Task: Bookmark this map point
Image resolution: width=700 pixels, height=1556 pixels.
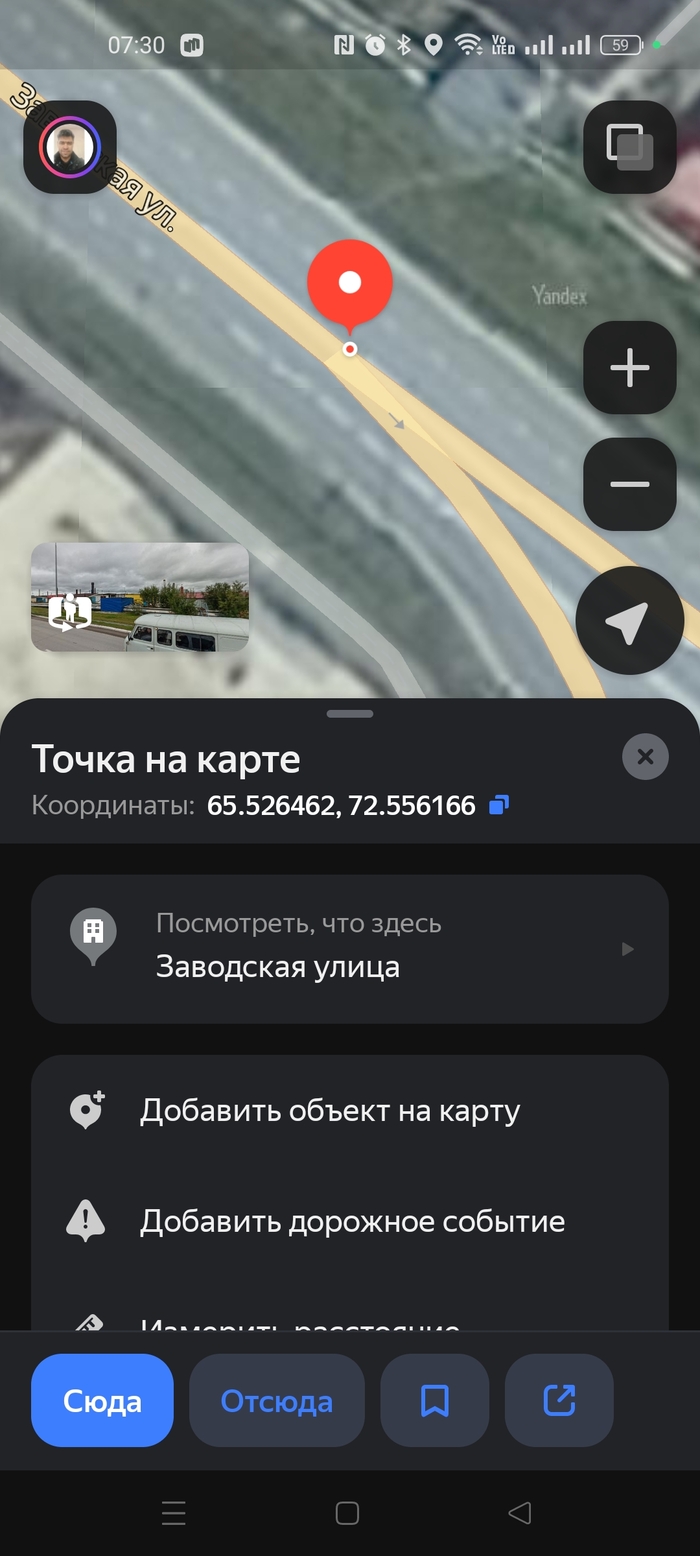Action: pyautogui.click(x=435, y=1401)
